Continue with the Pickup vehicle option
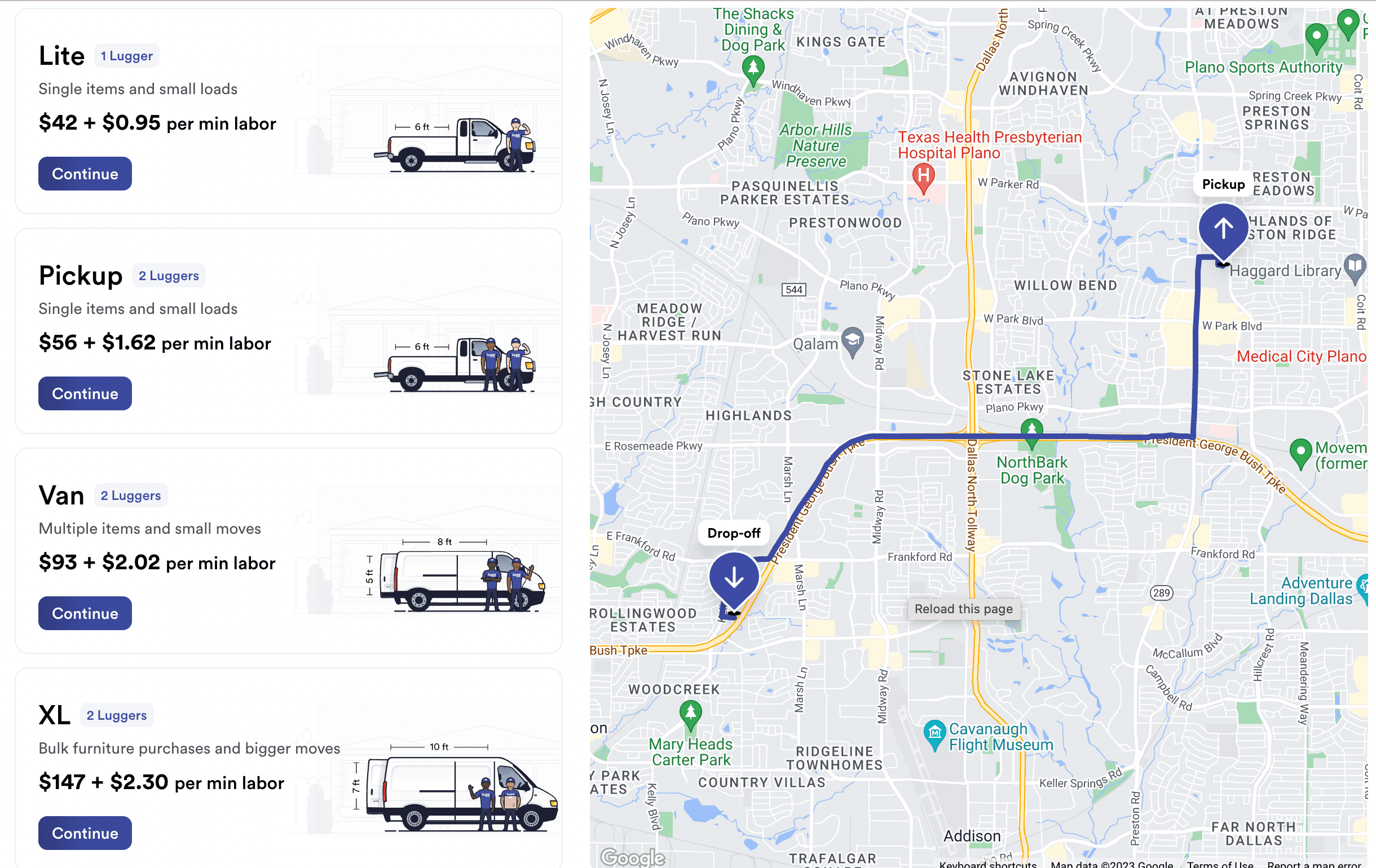 pyautogui.click(x=85, y=393)
